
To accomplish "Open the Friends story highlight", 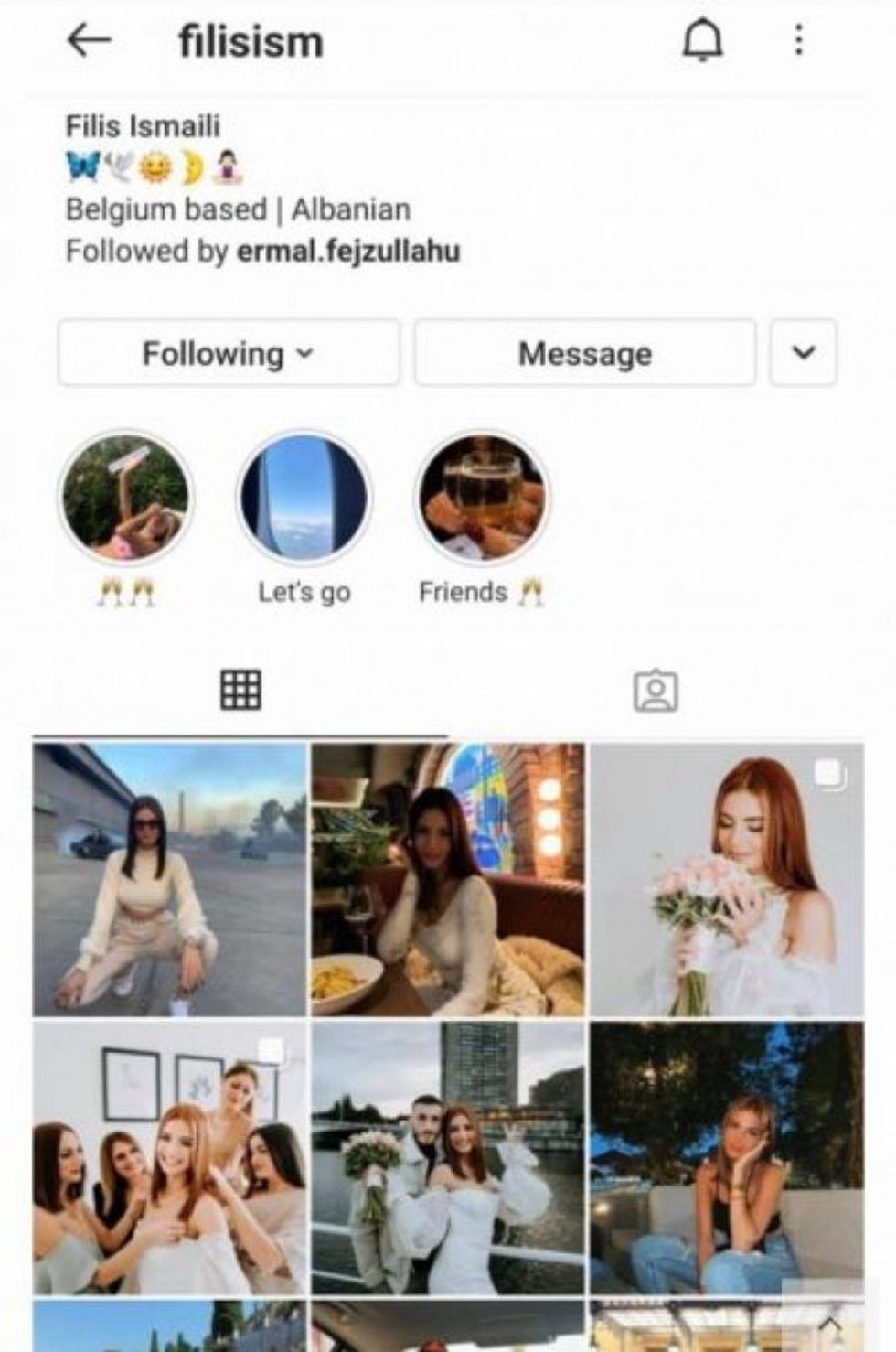I will 483,498.
